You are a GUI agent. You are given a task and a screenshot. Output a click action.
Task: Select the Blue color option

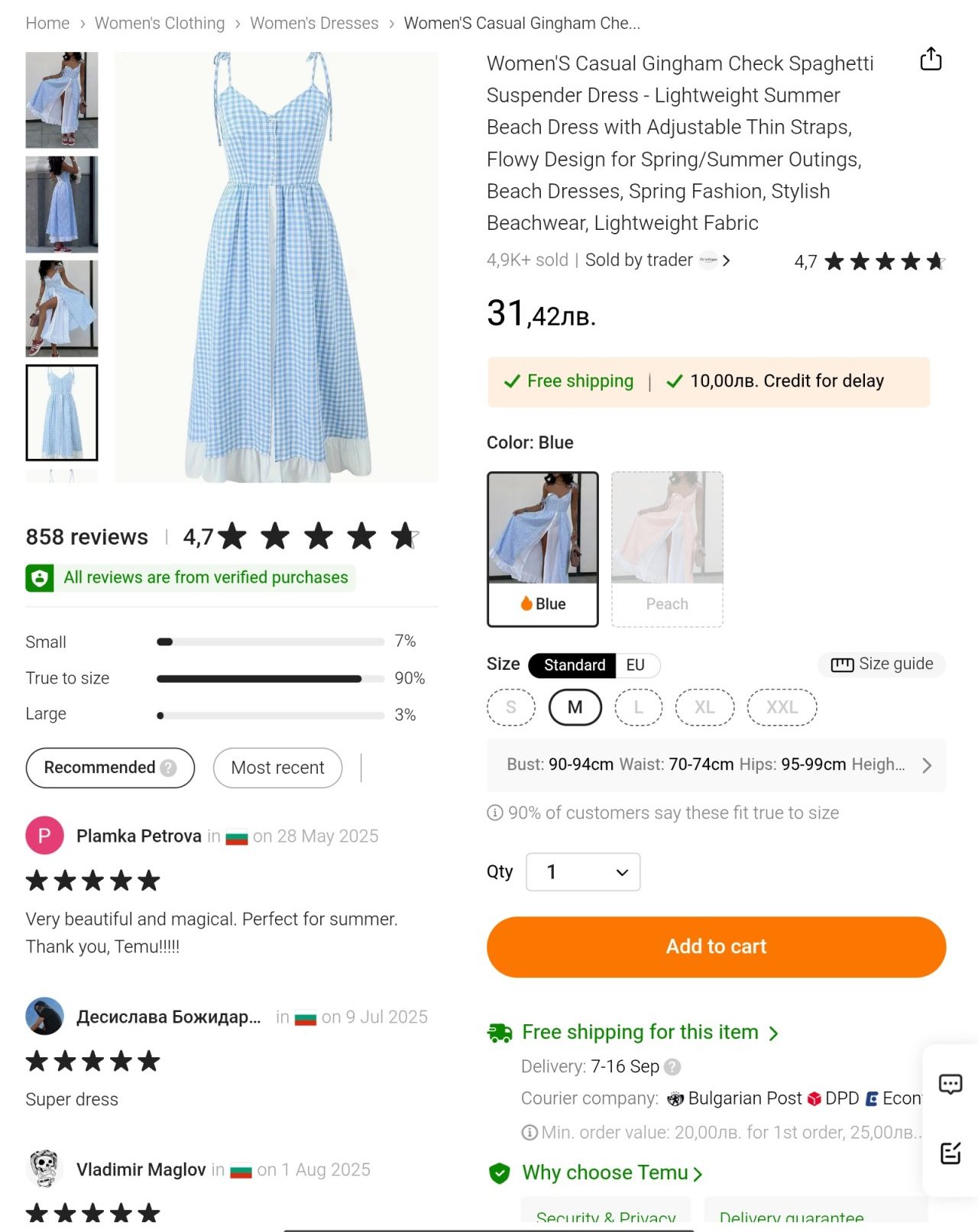point(542,548)
